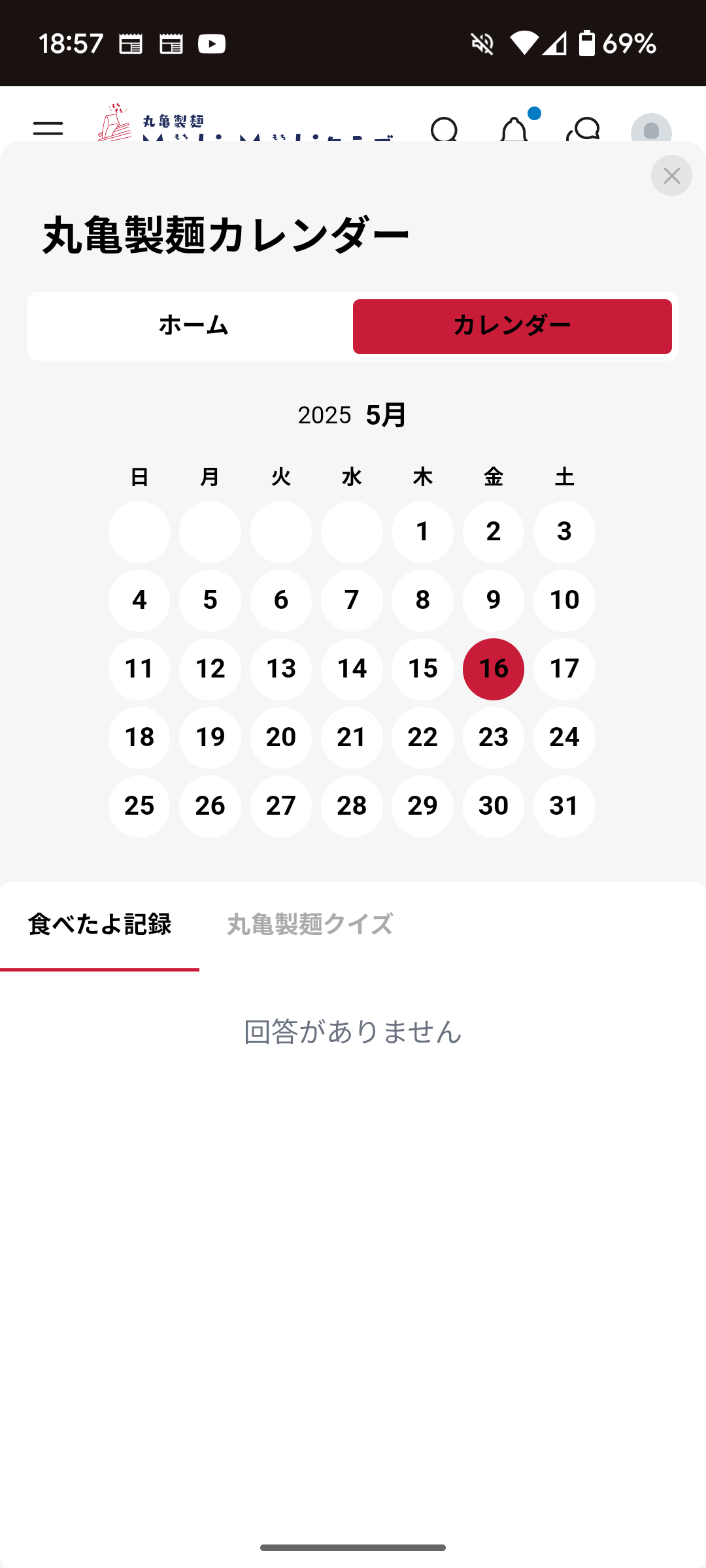
Task: Select date 29 in the calendar
Action: click(x=423, y=806)
